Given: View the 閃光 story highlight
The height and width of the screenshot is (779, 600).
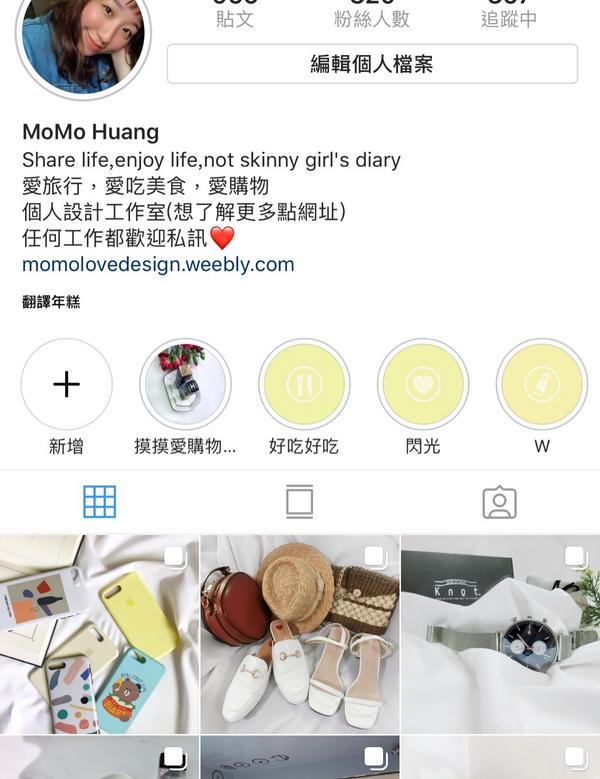Looking at the screenshot, I should pyautogui.click(x=422, y=385).
